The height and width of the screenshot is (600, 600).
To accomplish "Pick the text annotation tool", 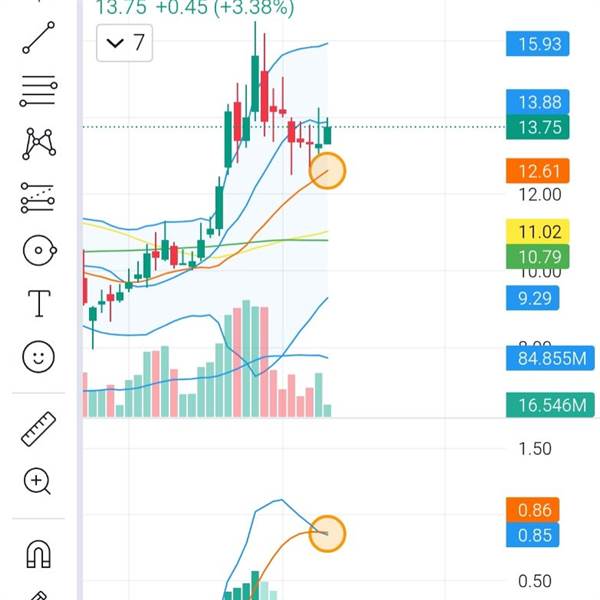I will coord(39,303).
